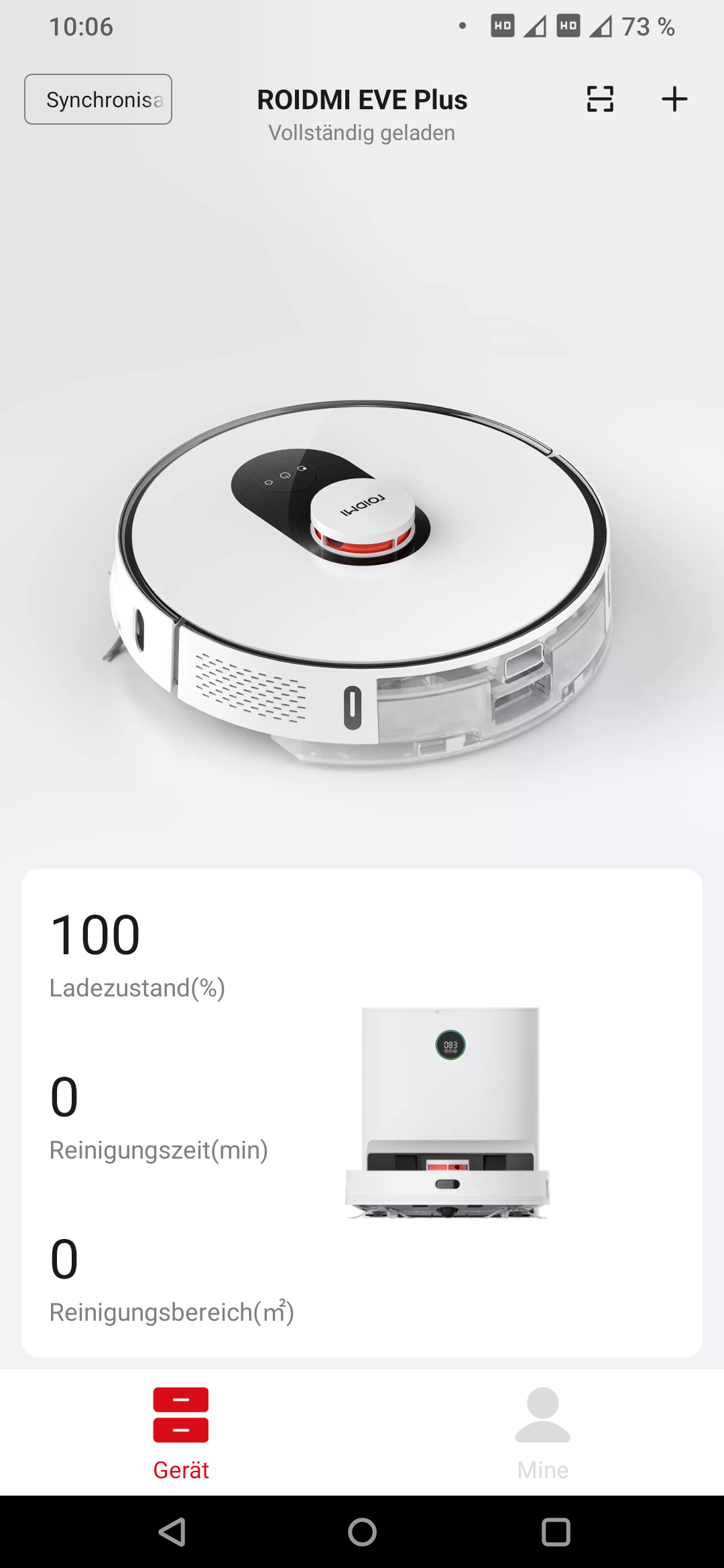Add a new device with plus icon
Viewport: 724px width, 1568px height.
674,99
